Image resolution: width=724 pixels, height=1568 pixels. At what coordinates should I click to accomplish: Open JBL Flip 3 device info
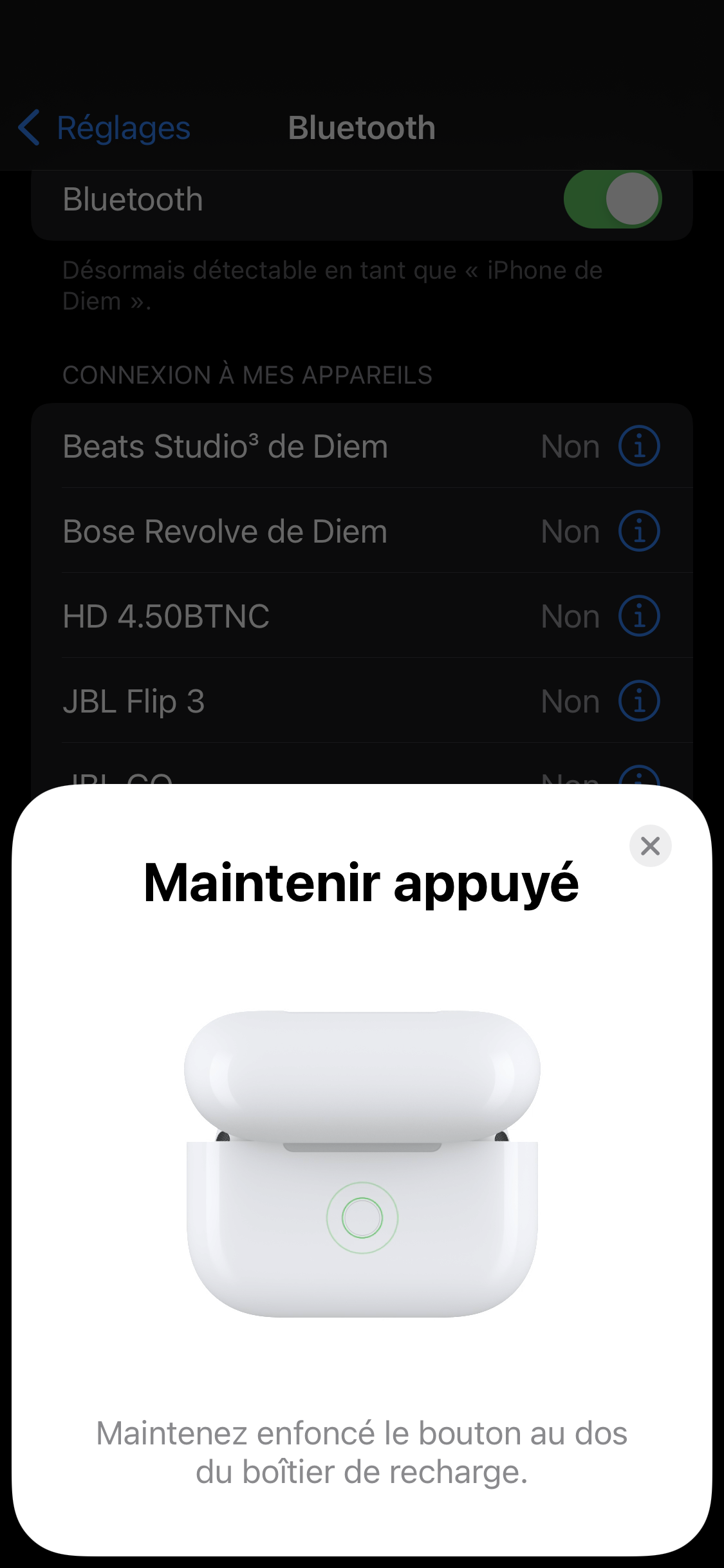click(638, 701)
